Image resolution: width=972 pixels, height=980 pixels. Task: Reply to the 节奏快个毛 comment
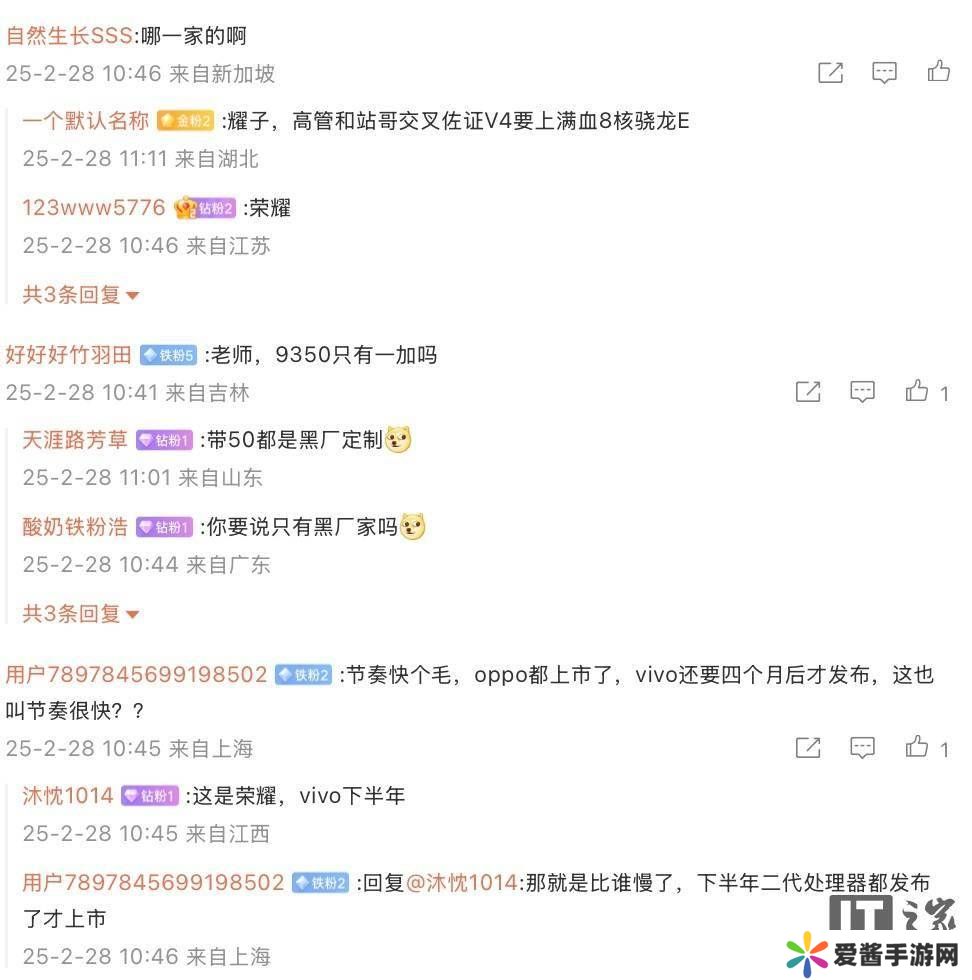862,747
